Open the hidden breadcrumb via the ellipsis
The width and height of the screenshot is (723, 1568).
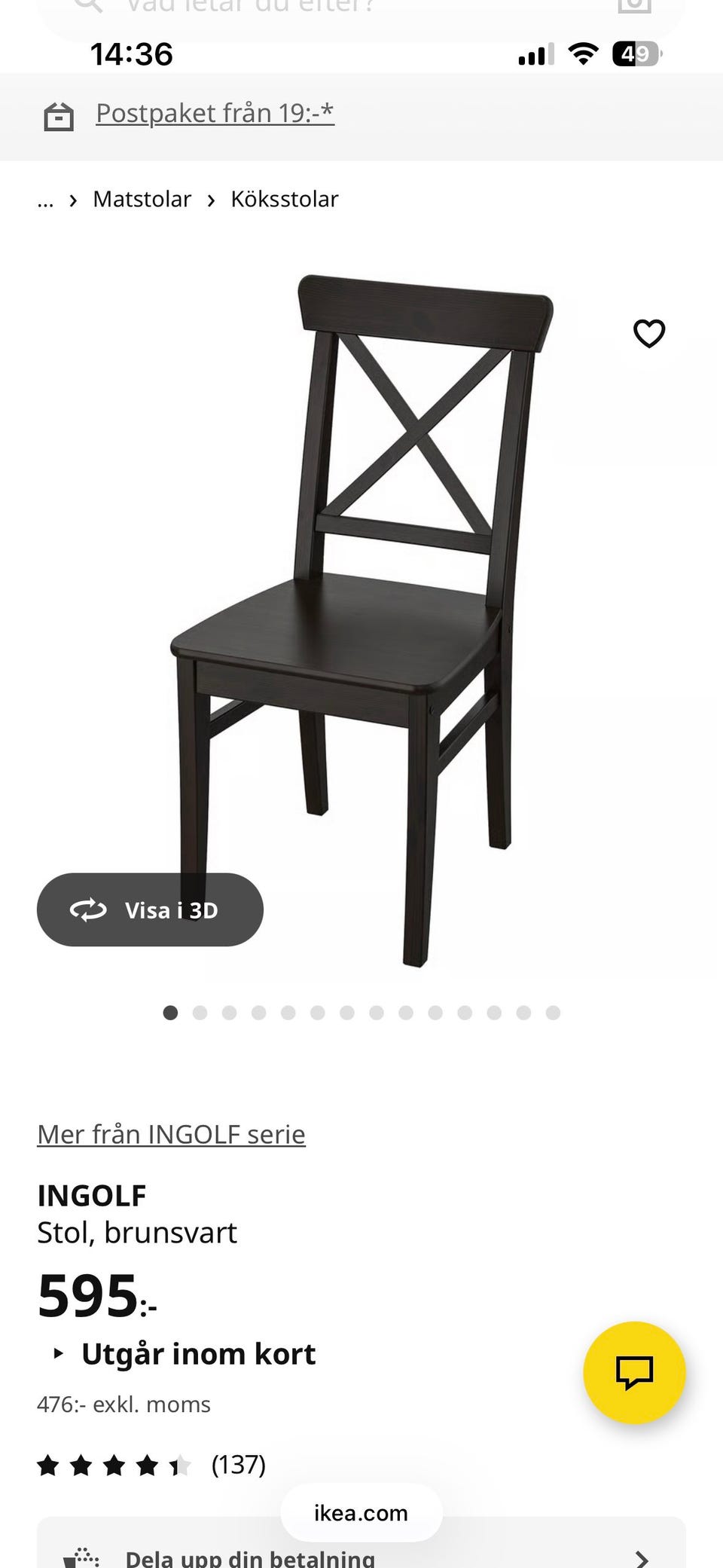pos(46,199)
